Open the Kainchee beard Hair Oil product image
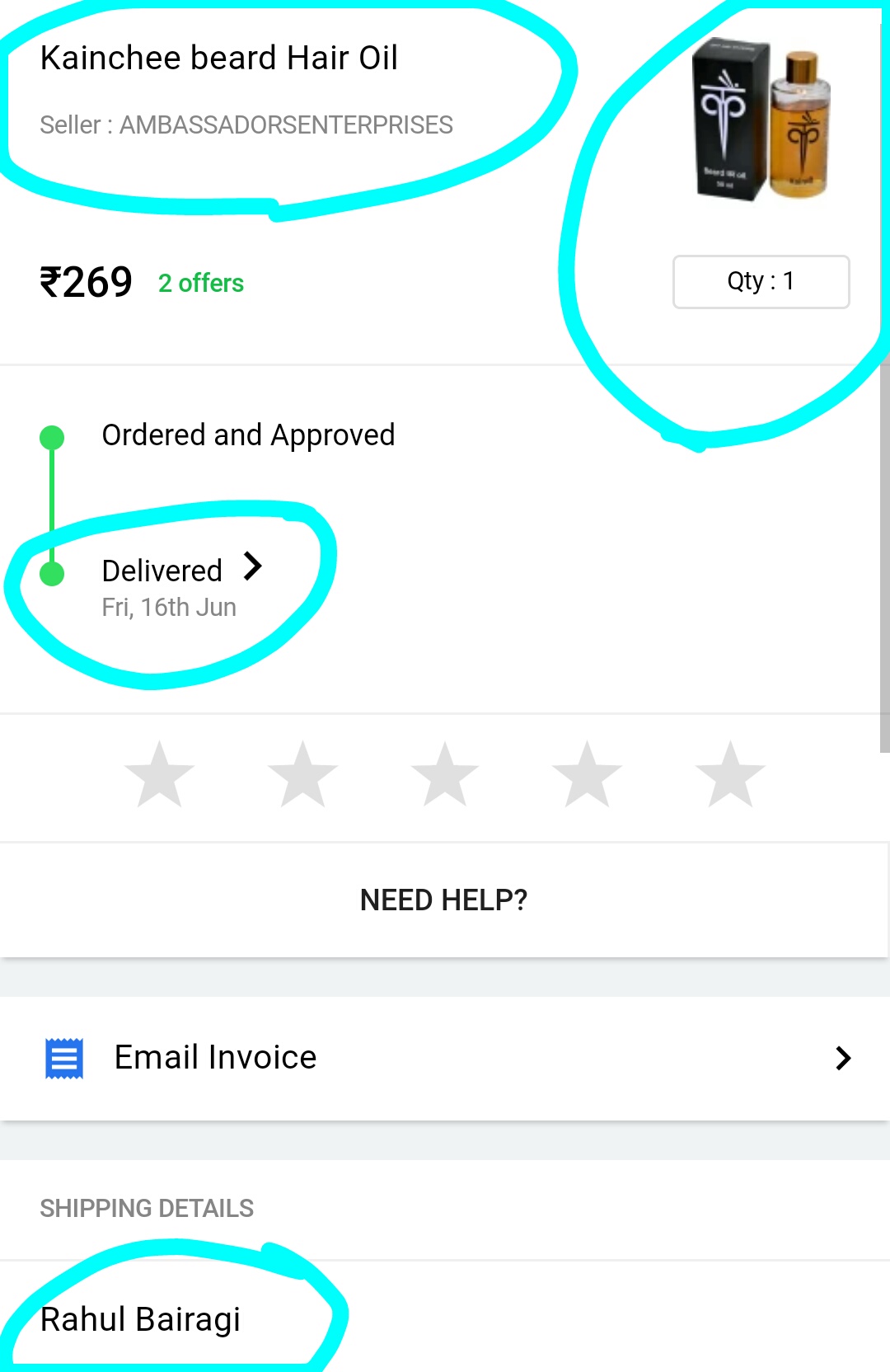This screenshot has width=890, height=1372. pos(761,120)
